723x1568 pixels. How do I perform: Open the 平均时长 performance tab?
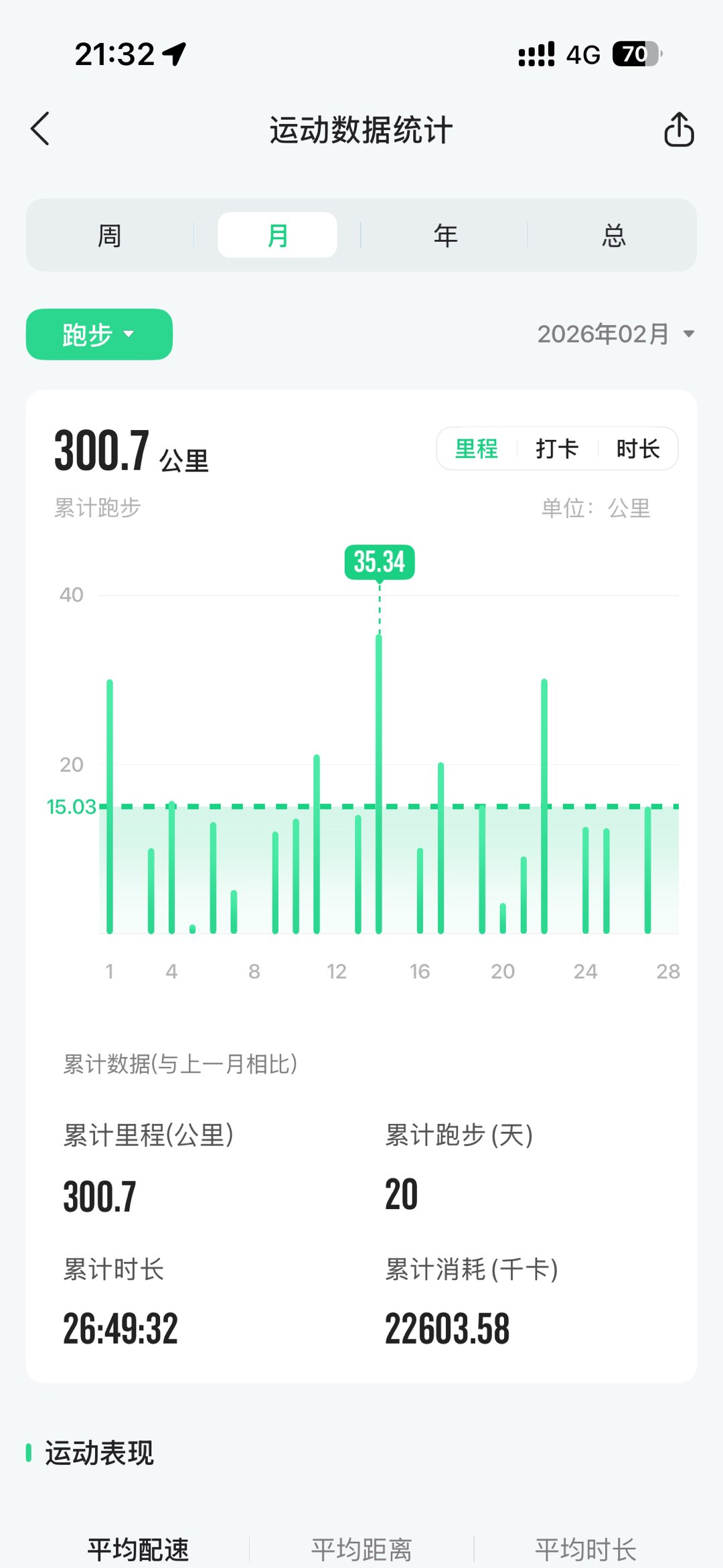coord(585,1549)
